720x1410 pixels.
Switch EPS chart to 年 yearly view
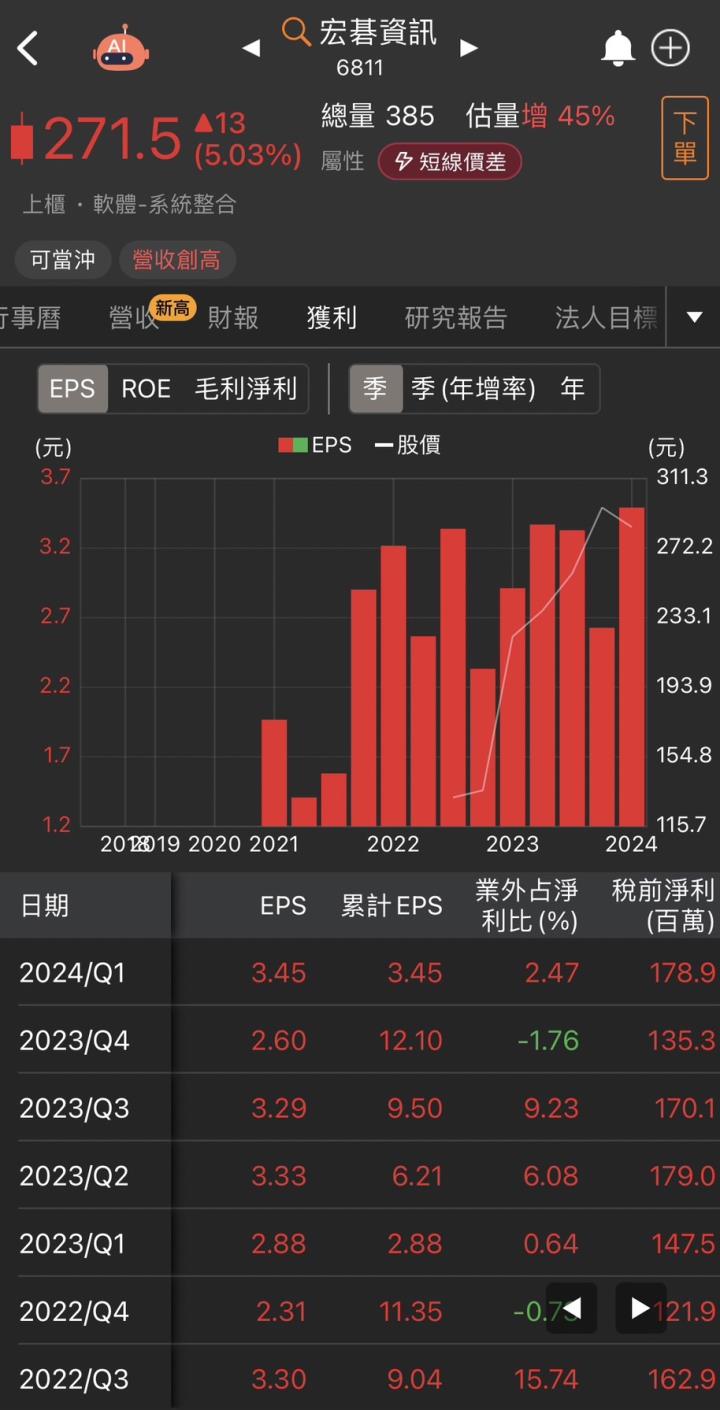[x=573, y=389]
